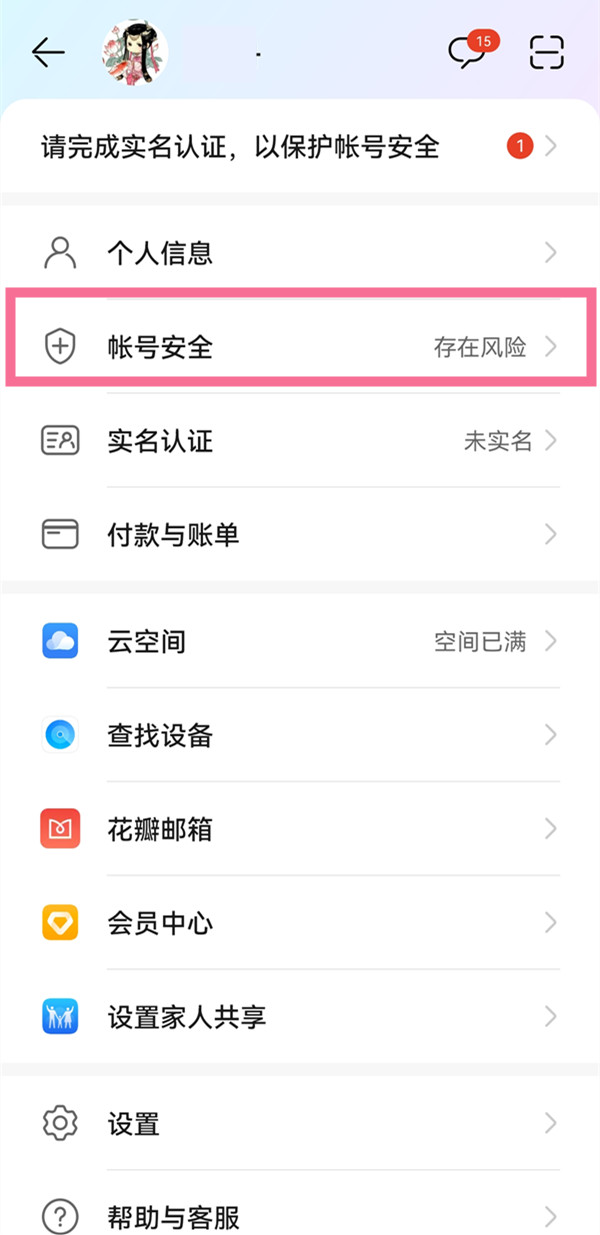Launch the QR scan icon
The image size is (600, 1235).
pyautogui.click(x=547, y=53)
